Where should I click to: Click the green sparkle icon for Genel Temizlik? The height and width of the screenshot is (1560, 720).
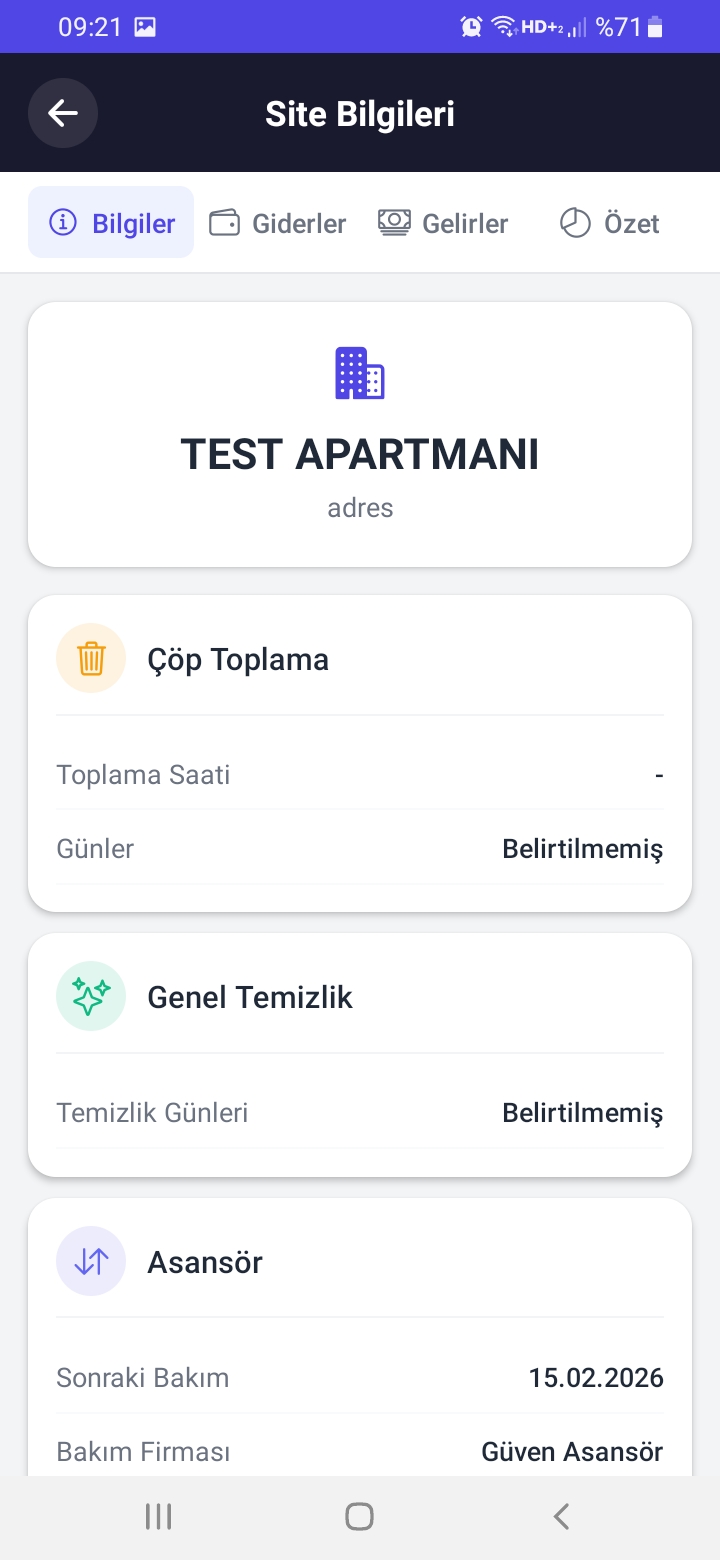pyautogui.click(x=91, y=996)
